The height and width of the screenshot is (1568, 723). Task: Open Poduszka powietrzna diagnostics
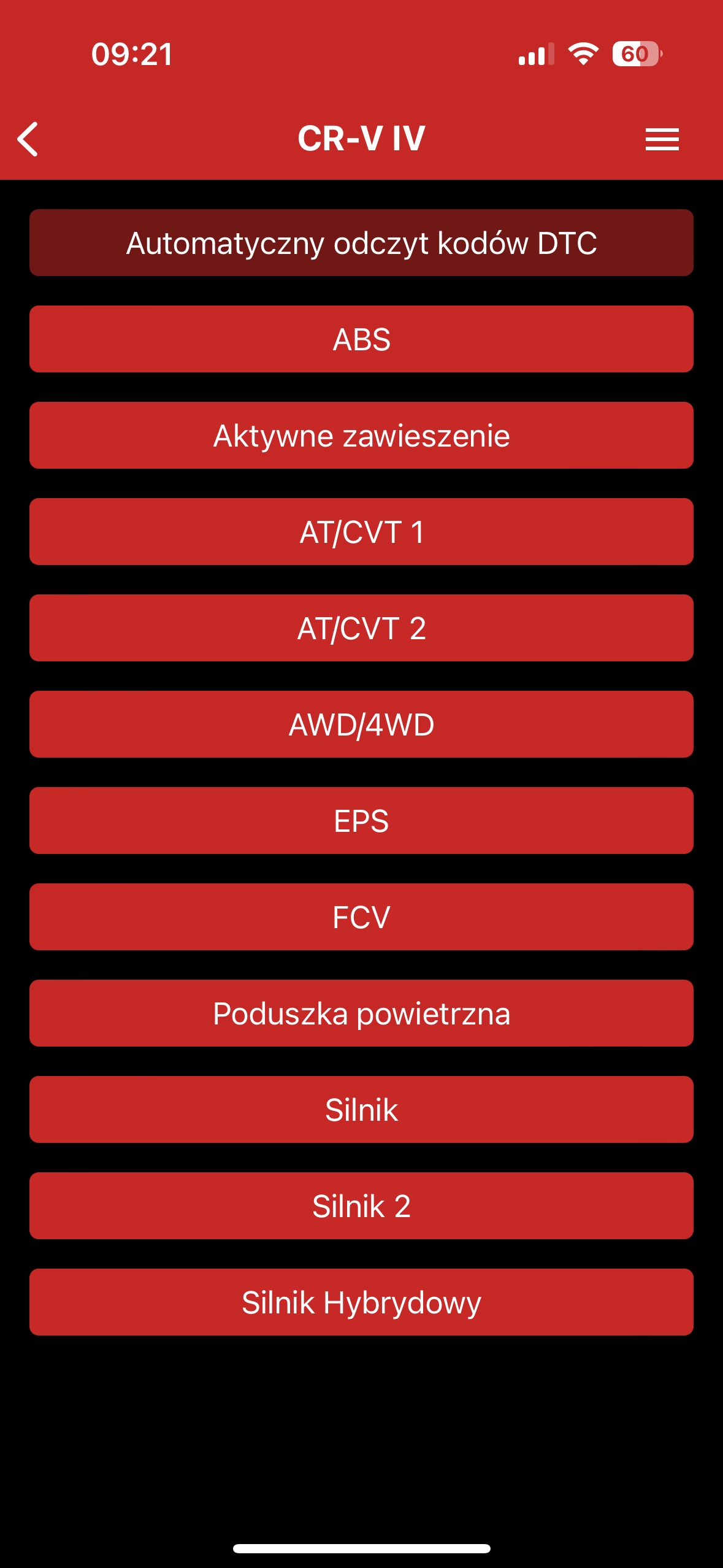tap(361, 1013)
